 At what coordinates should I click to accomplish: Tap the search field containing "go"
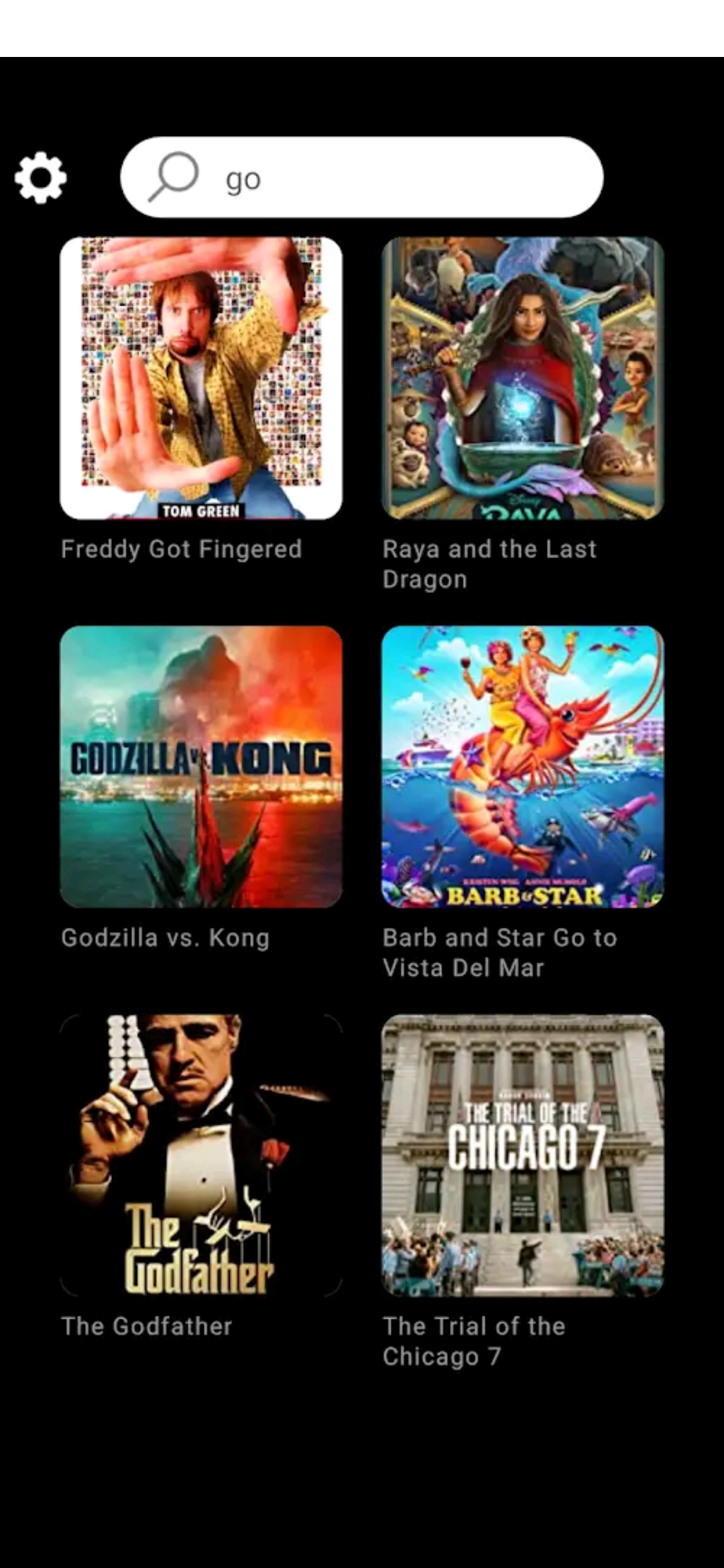point(362,178)
